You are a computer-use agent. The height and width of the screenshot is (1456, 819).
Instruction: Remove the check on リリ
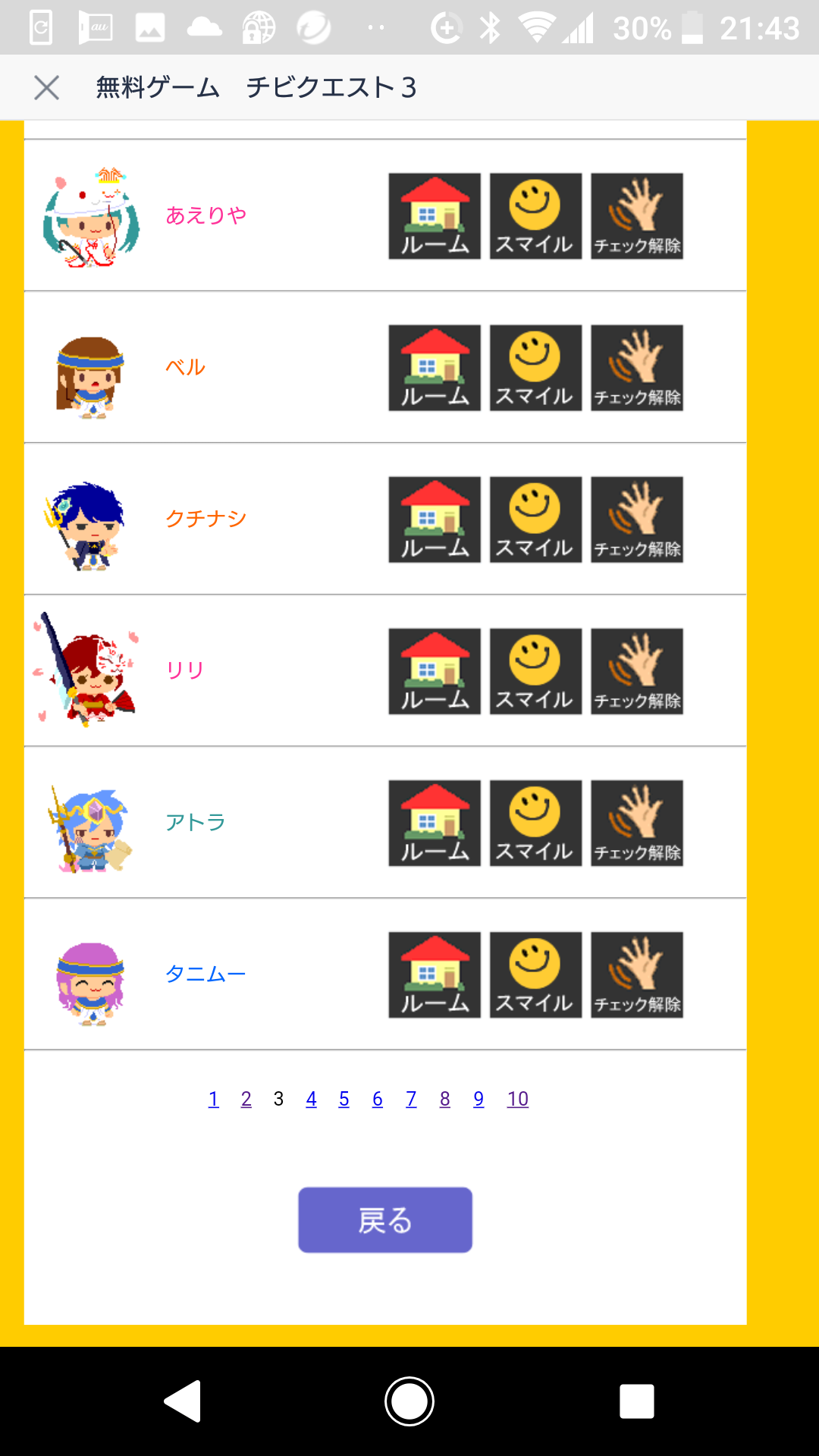pyautogui.click(x=637, y=671)
